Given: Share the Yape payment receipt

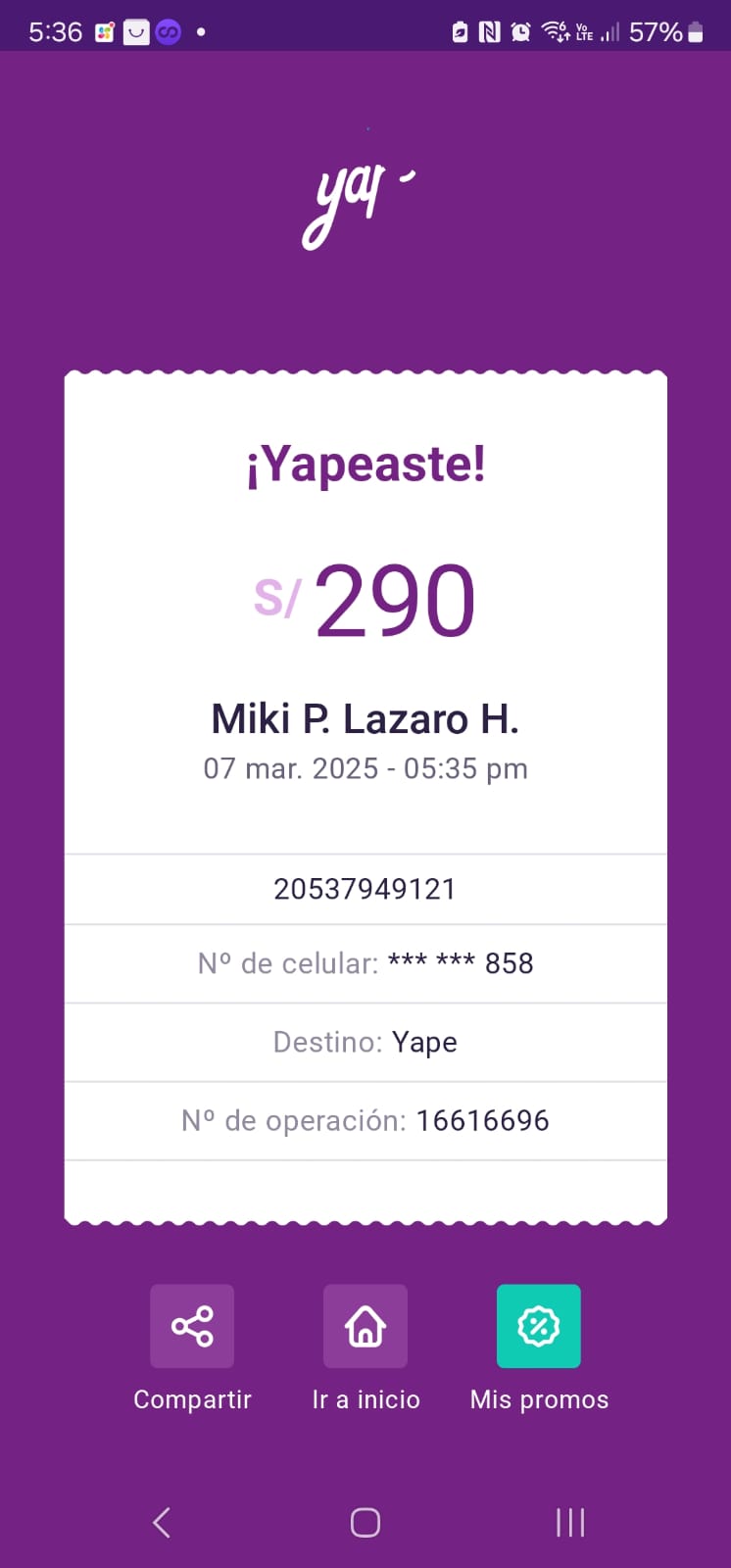Looking at the screenshot, I should click(192, 1326).
